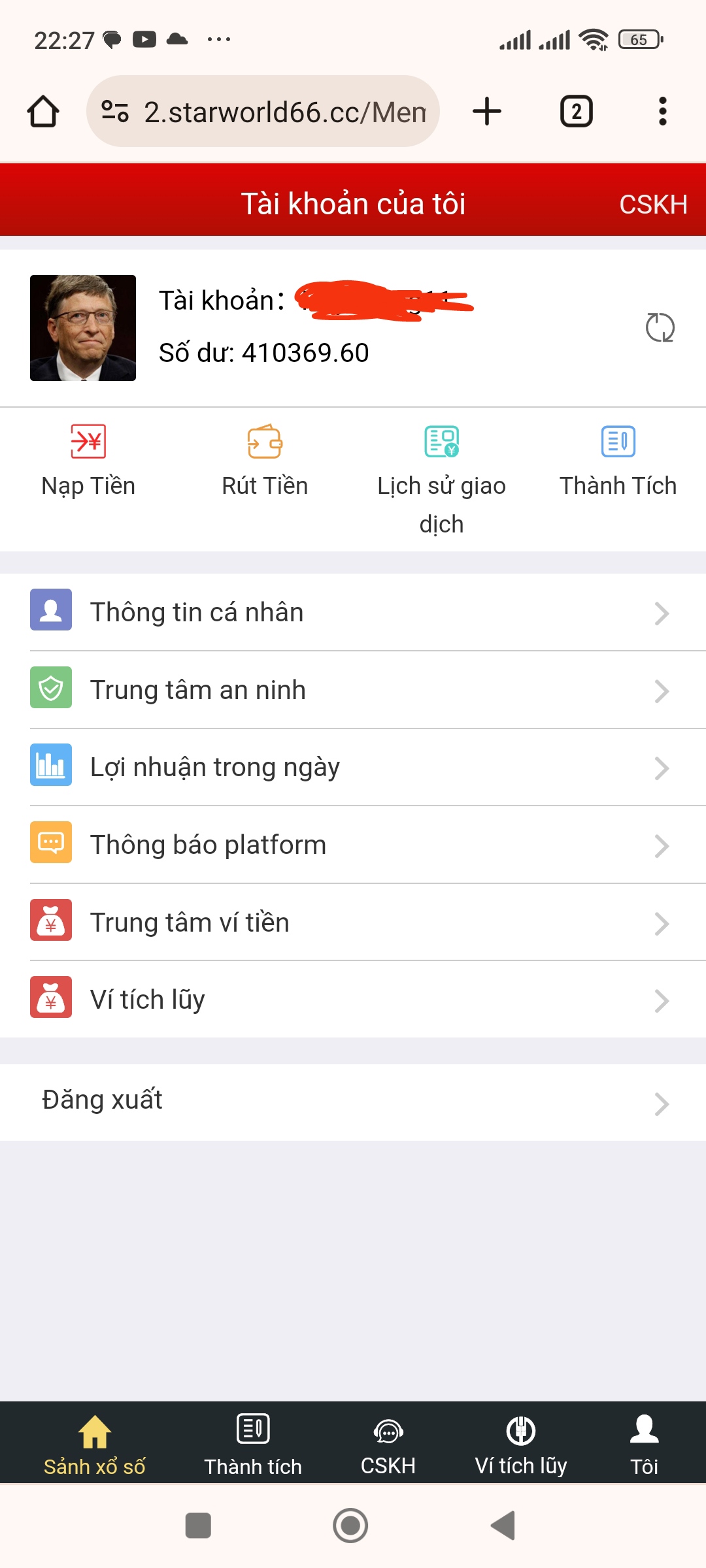Open Thông tin cá nhân
The width and height of the screenshot is (706, 1568).
tap(353, 613)
